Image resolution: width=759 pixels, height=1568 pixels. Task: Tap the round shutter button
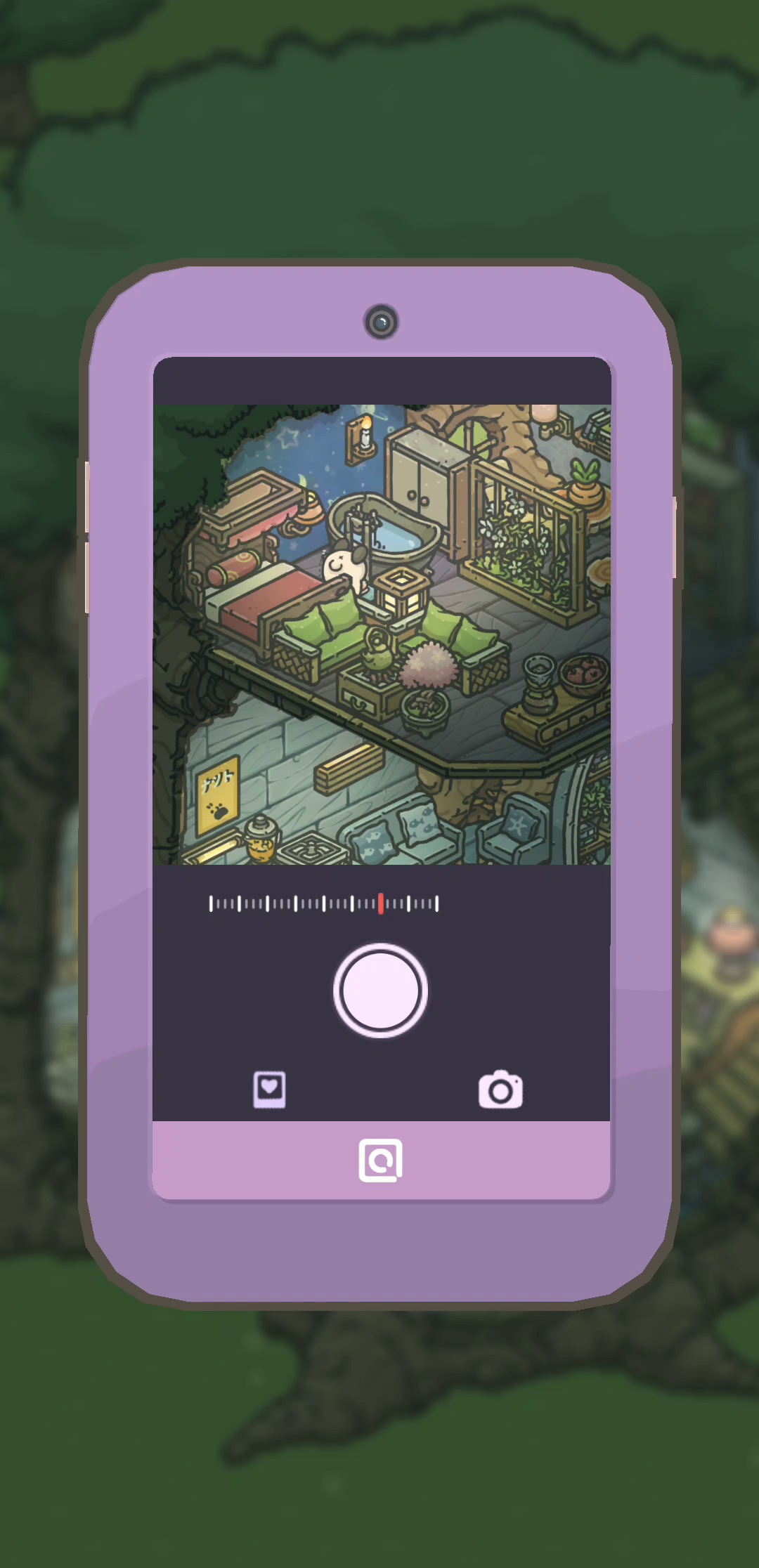[x=380, y=991]
